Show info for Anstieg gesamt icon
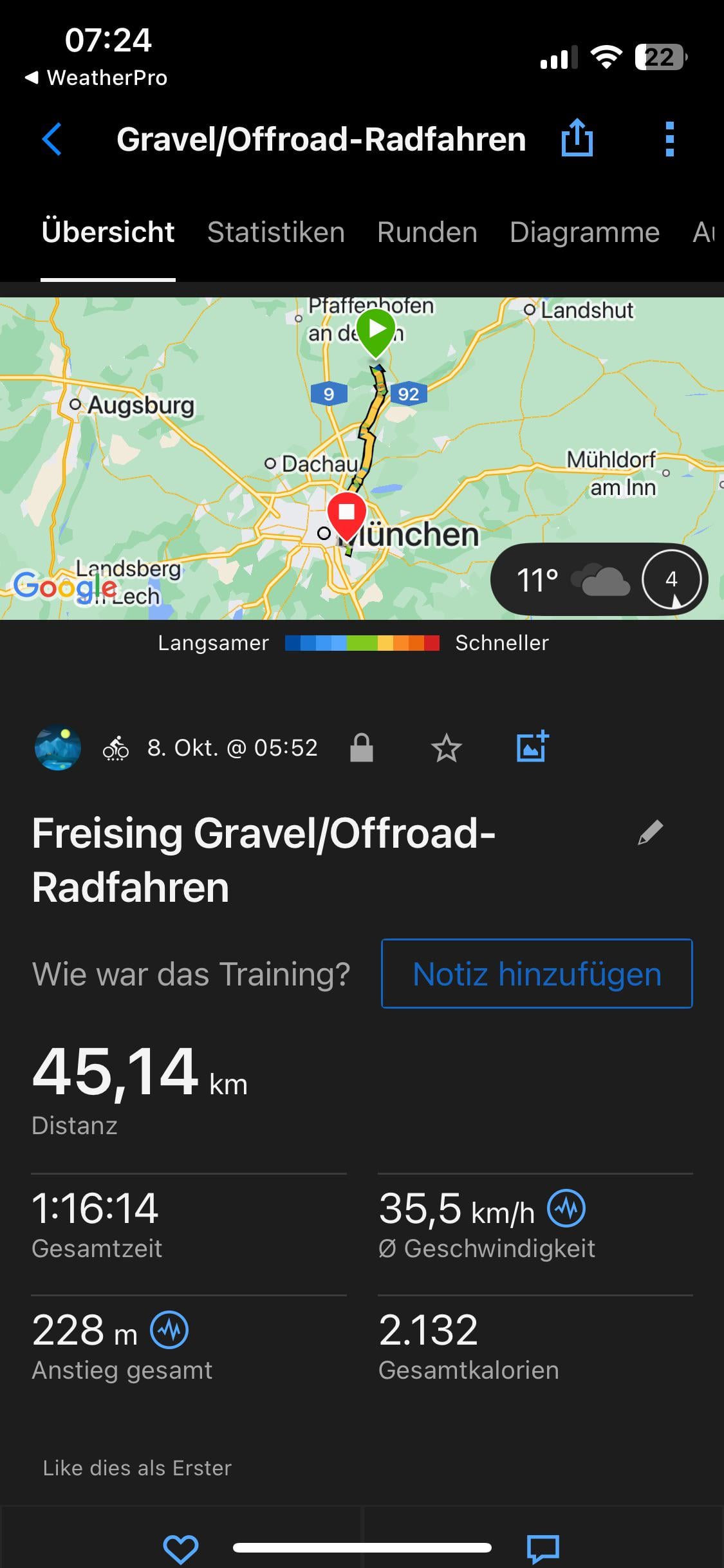This screenshot has width=724, height=1568. pos(169,1330)
